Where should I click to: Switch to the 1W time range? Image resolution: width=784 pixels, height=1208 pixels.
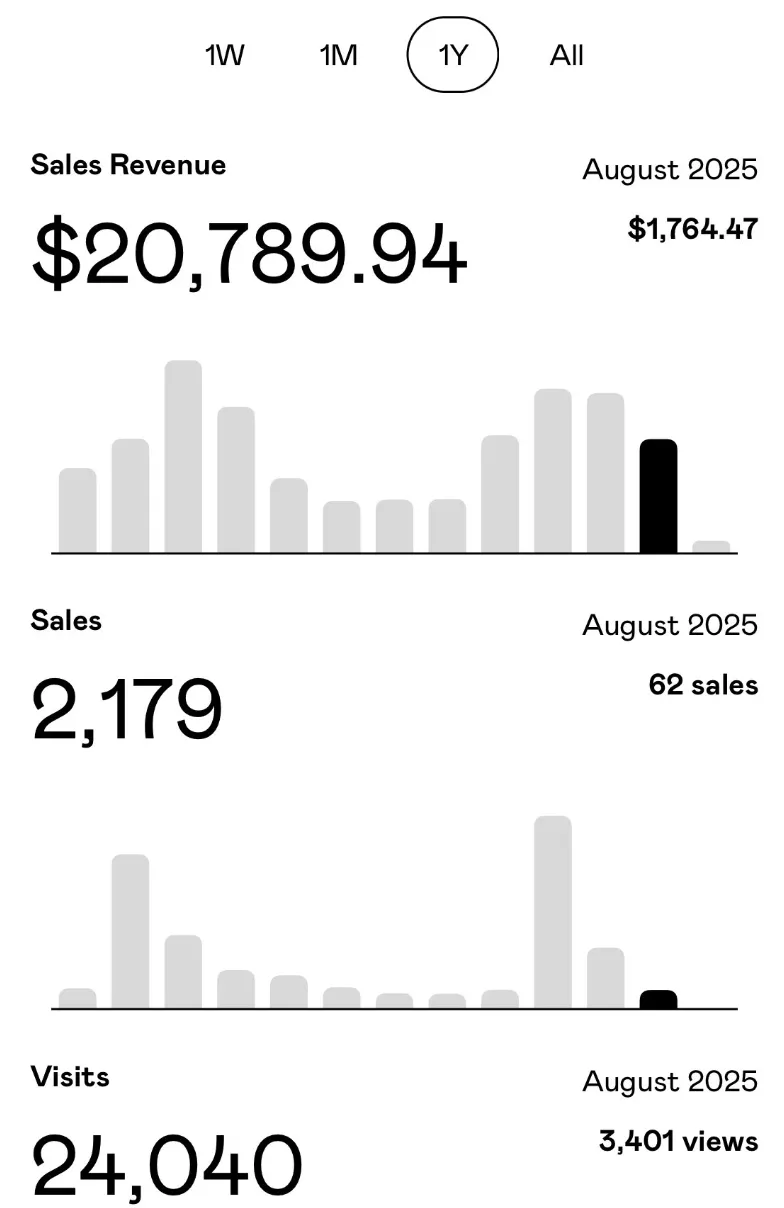click(225, 56)
